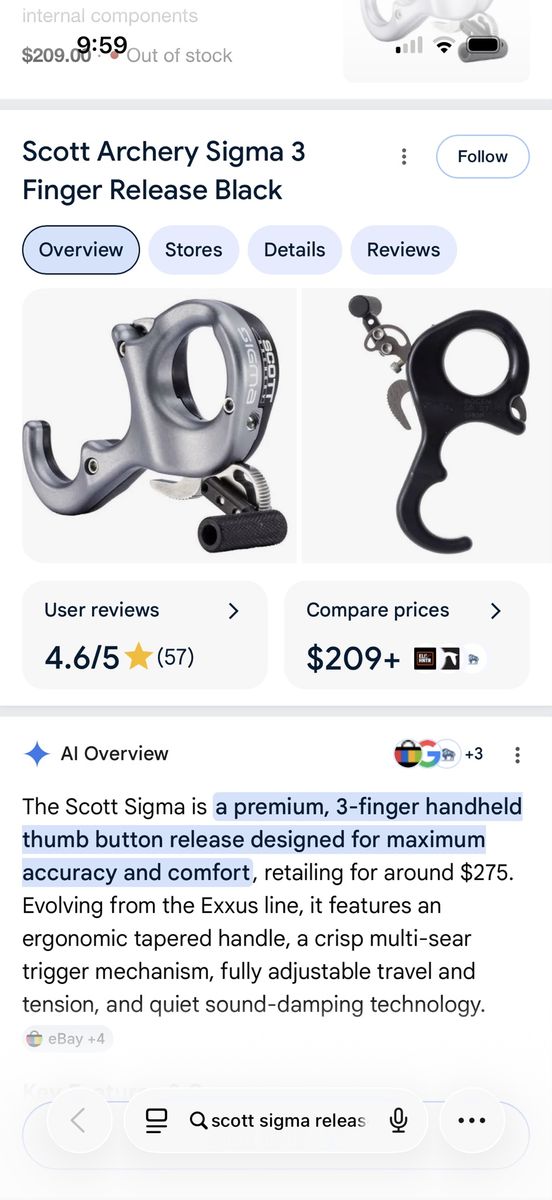The height and width of the screenshot is (1200, 552).
Task: Open the Compare prices card
Action: 406,635
